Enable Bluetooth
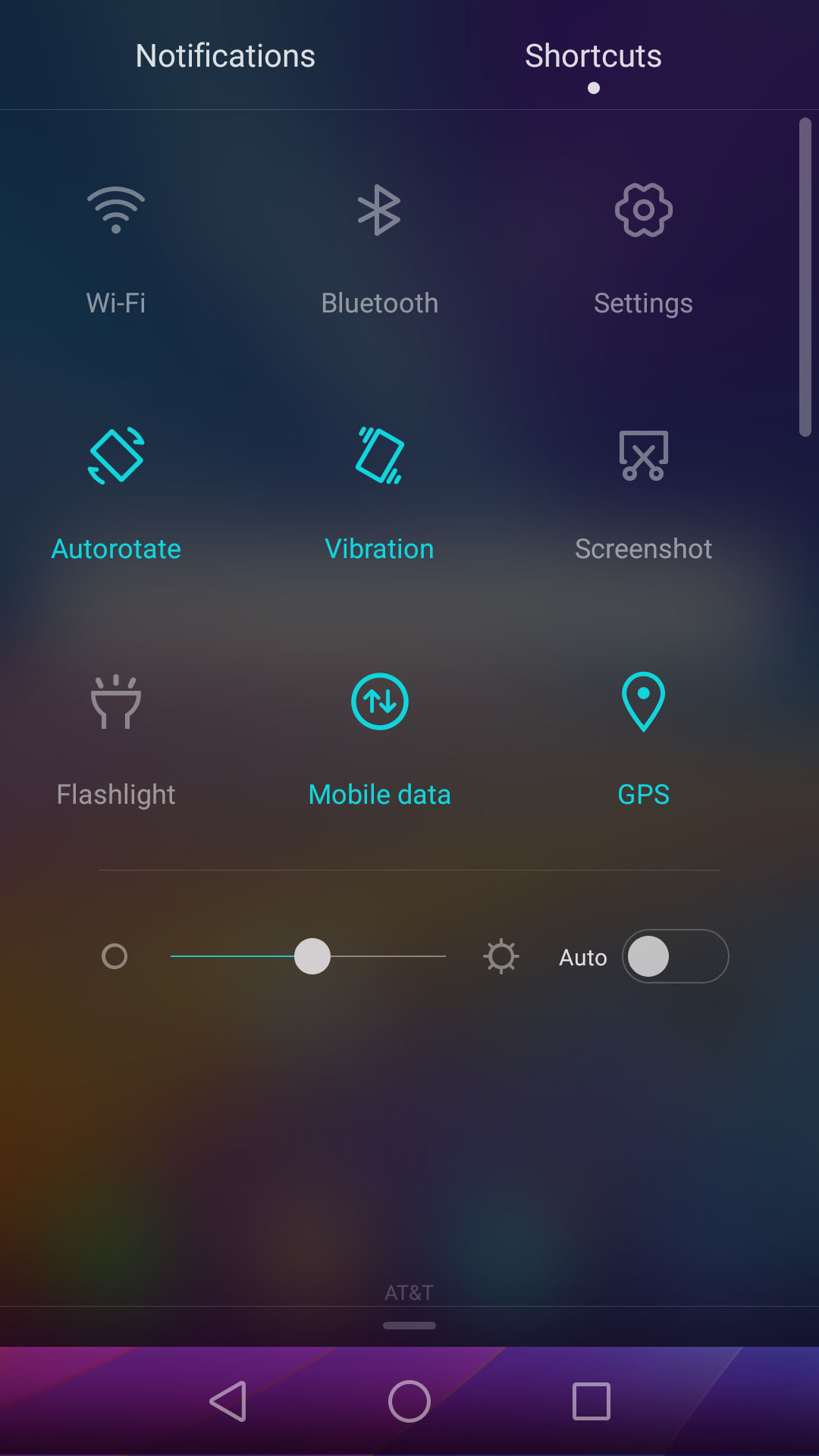This screenshot has height=1456, width=819. pos(379,210)
